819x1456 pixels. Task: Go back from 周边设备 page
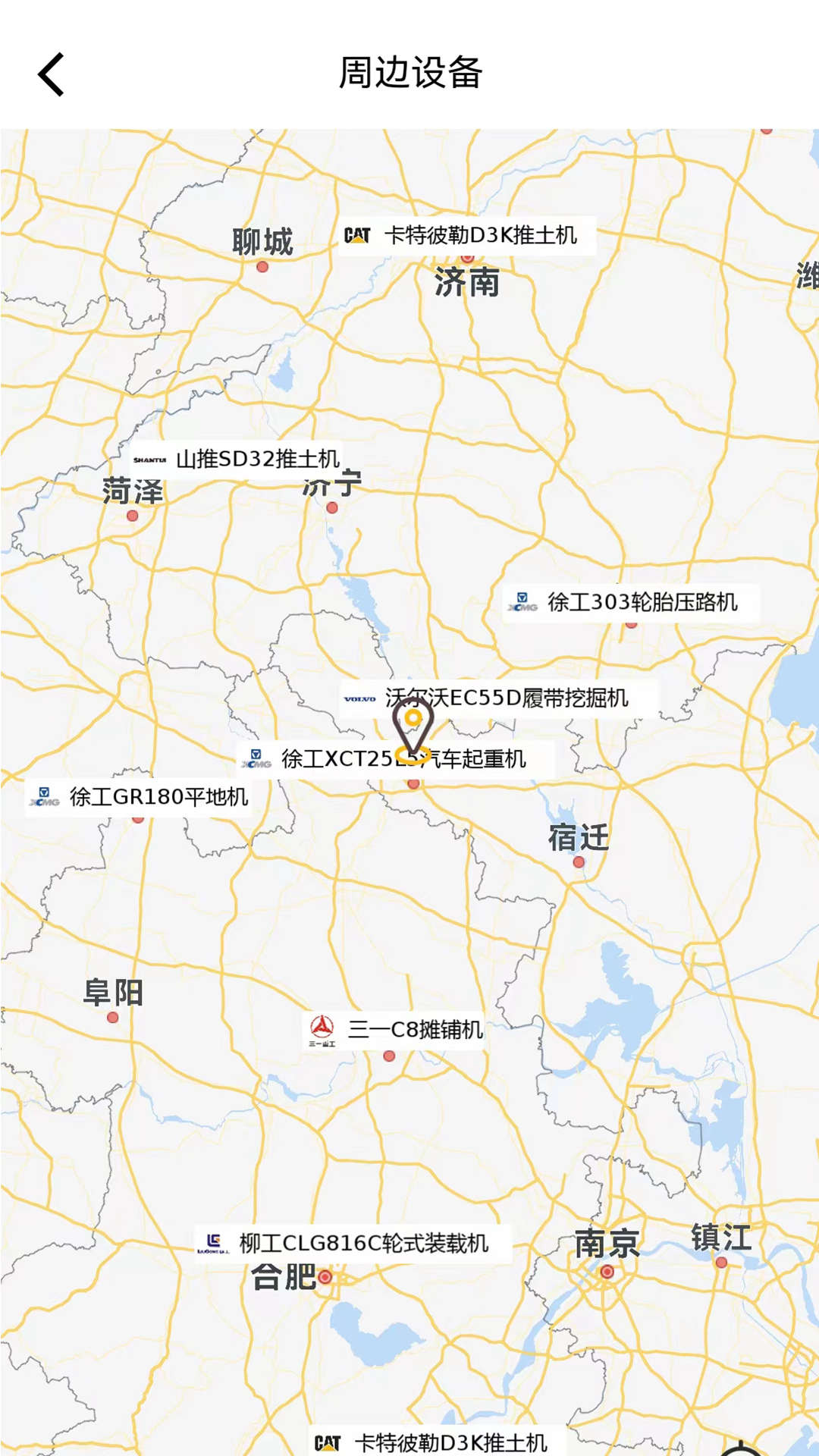tap(51, 74)
